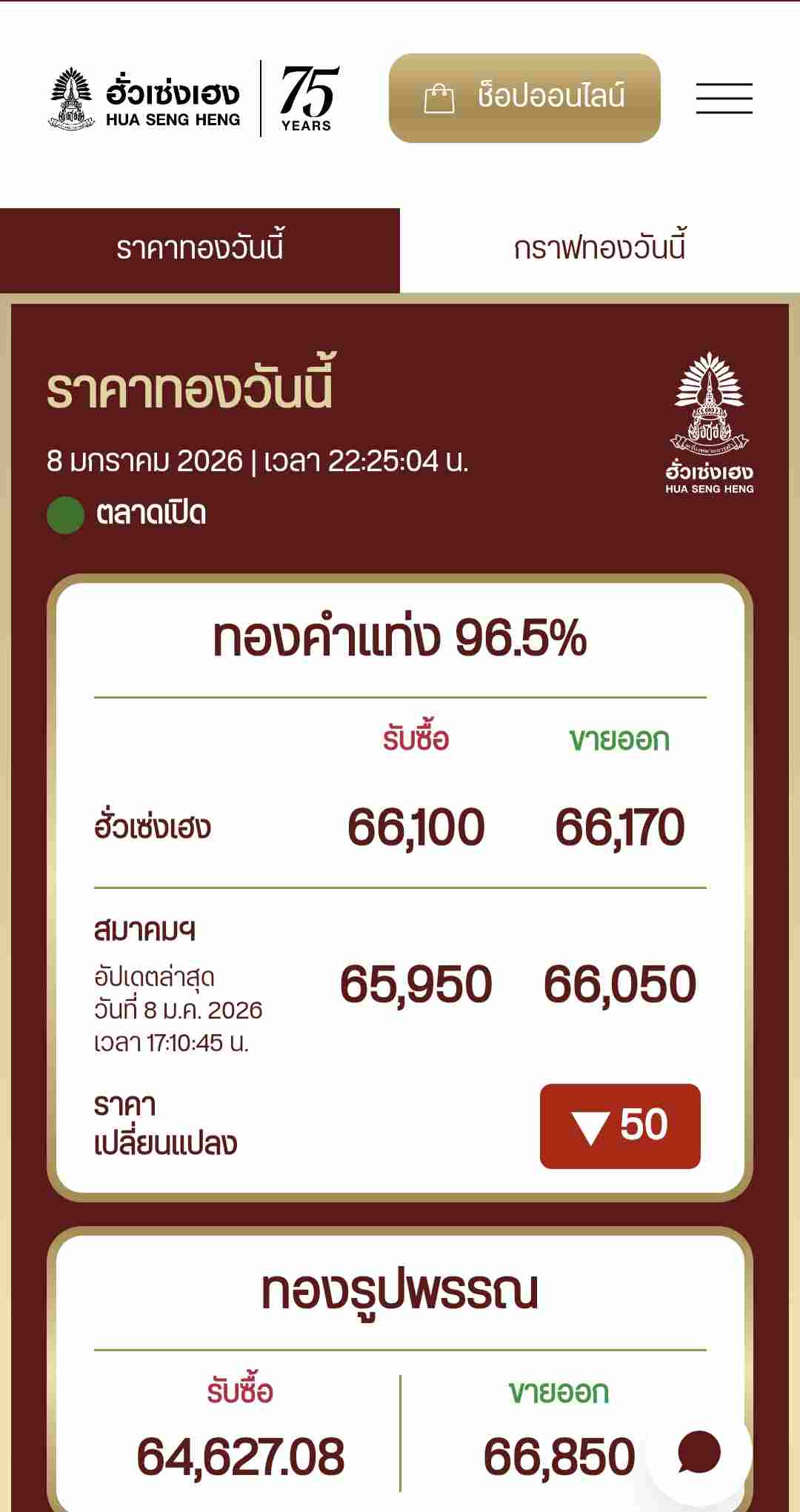The height and width of the screenshot is (1512, 800).
Task: Open the ช็อปออนไลน์ online shop button
Action: (524, 98)
